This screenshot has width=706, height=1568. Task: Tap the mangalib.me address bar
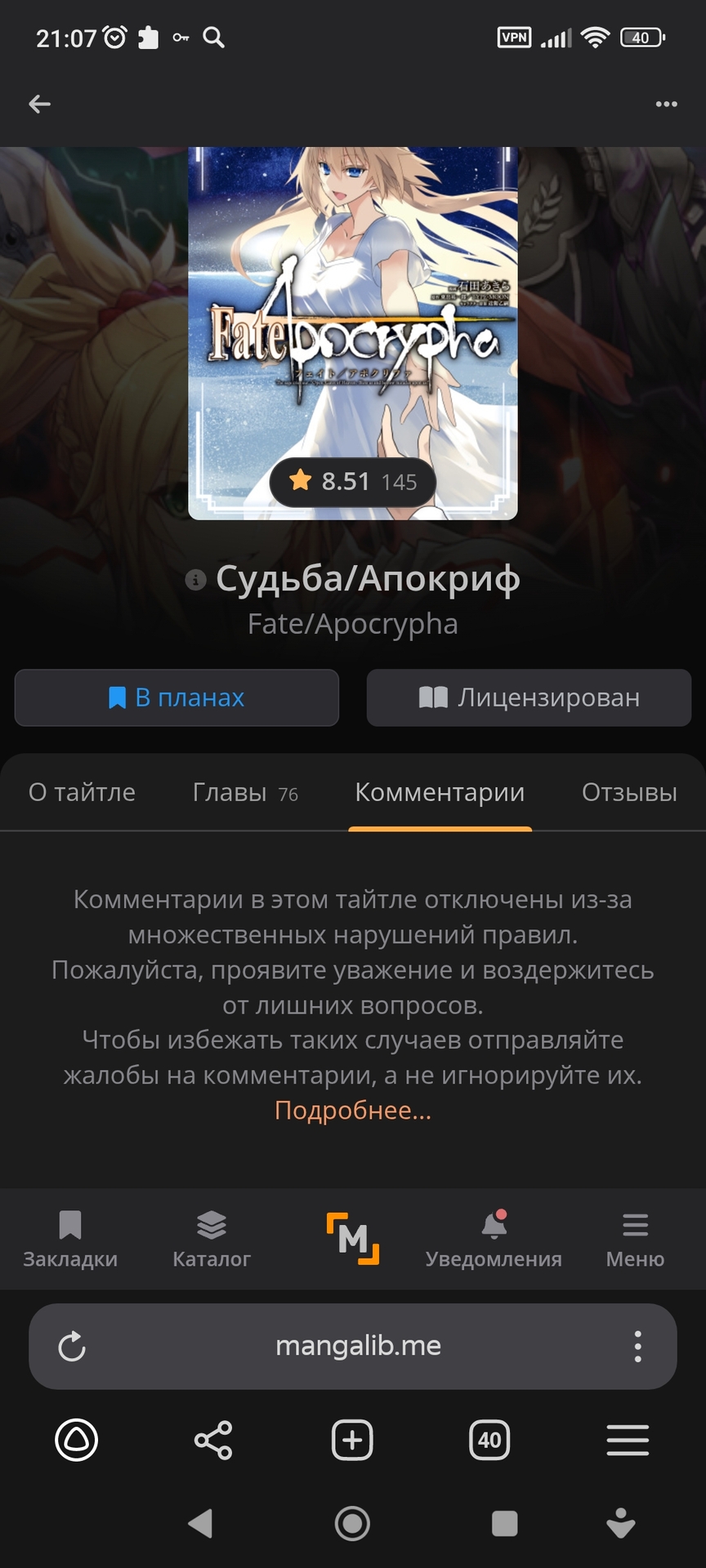pyautogui.click(x=358, y=1347)
